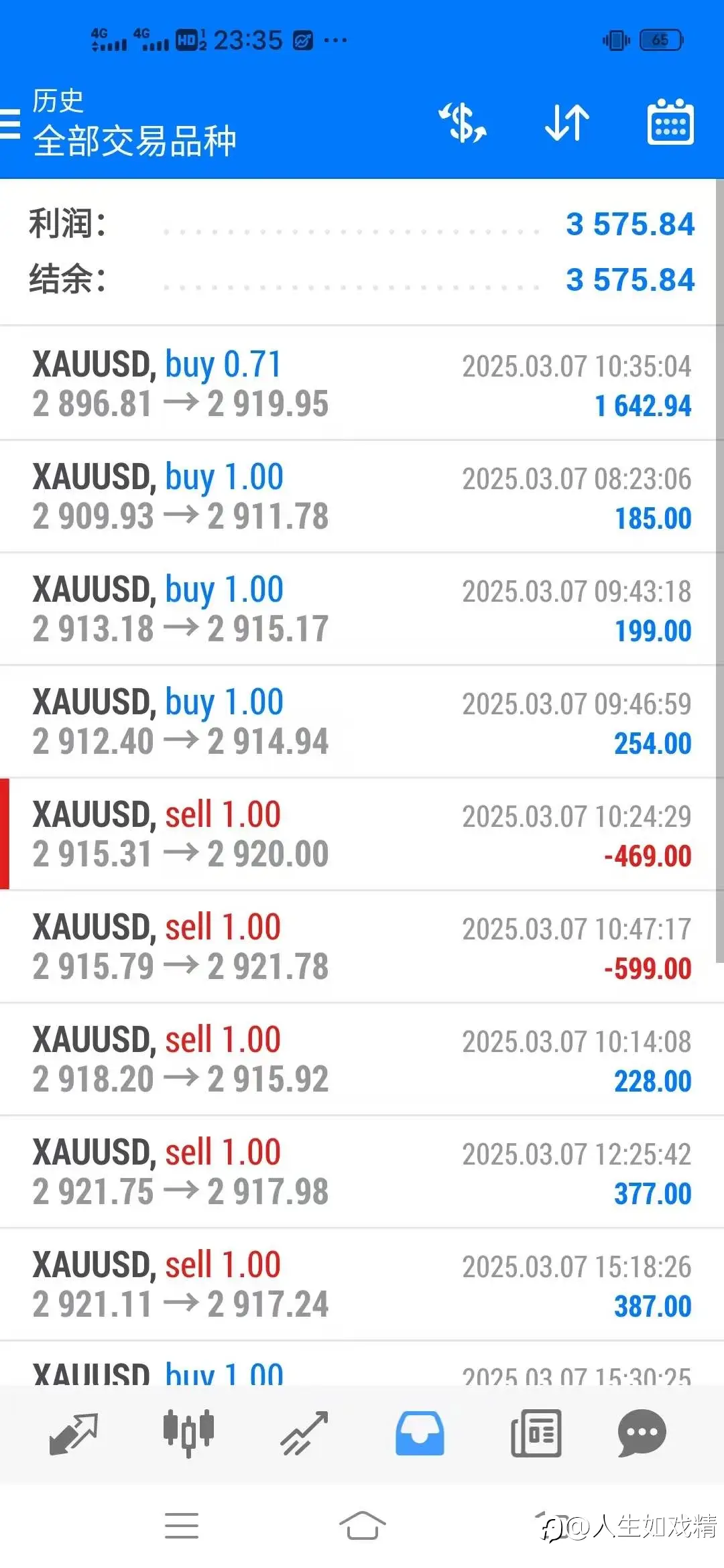Open the sort order arrows
724x1568 pixels.
pyautogui.click(x=567, y=123)
